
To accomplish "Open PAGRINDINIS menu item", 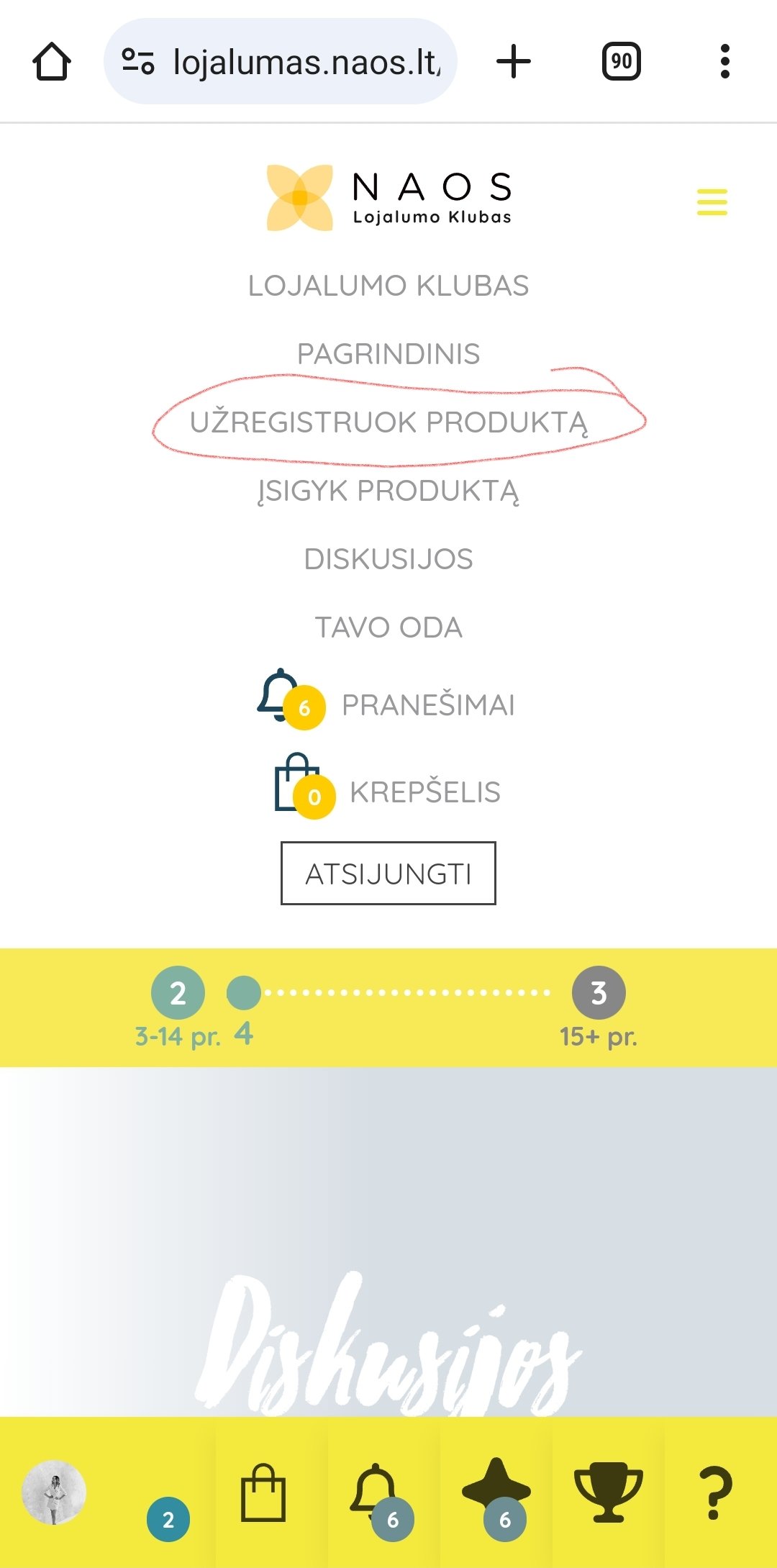I will click(388, 354).
